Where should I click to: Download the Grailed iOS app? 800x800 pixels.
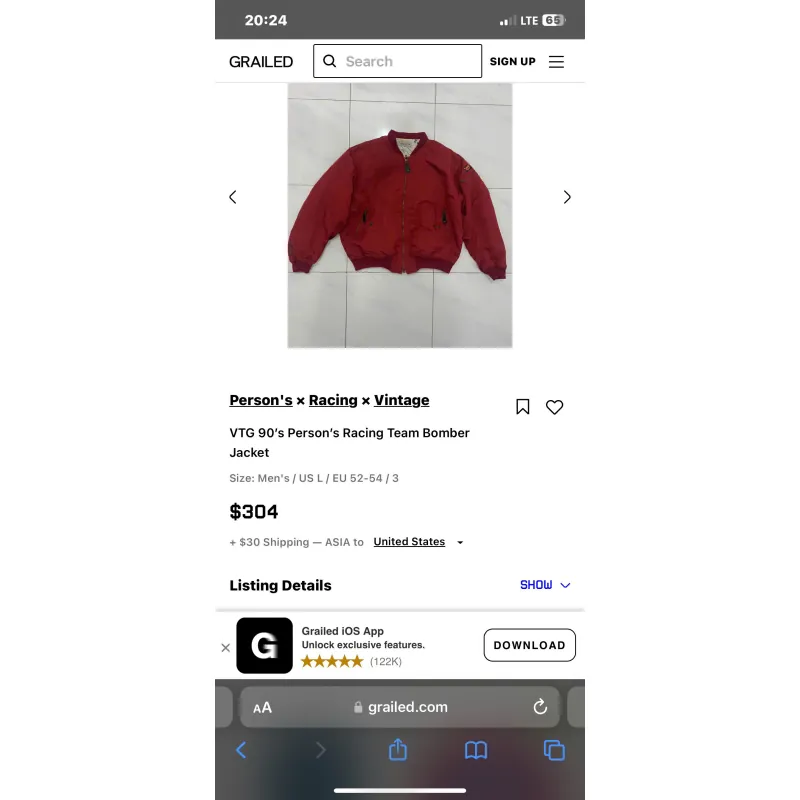pyautogui.click(x=529, y=645)
